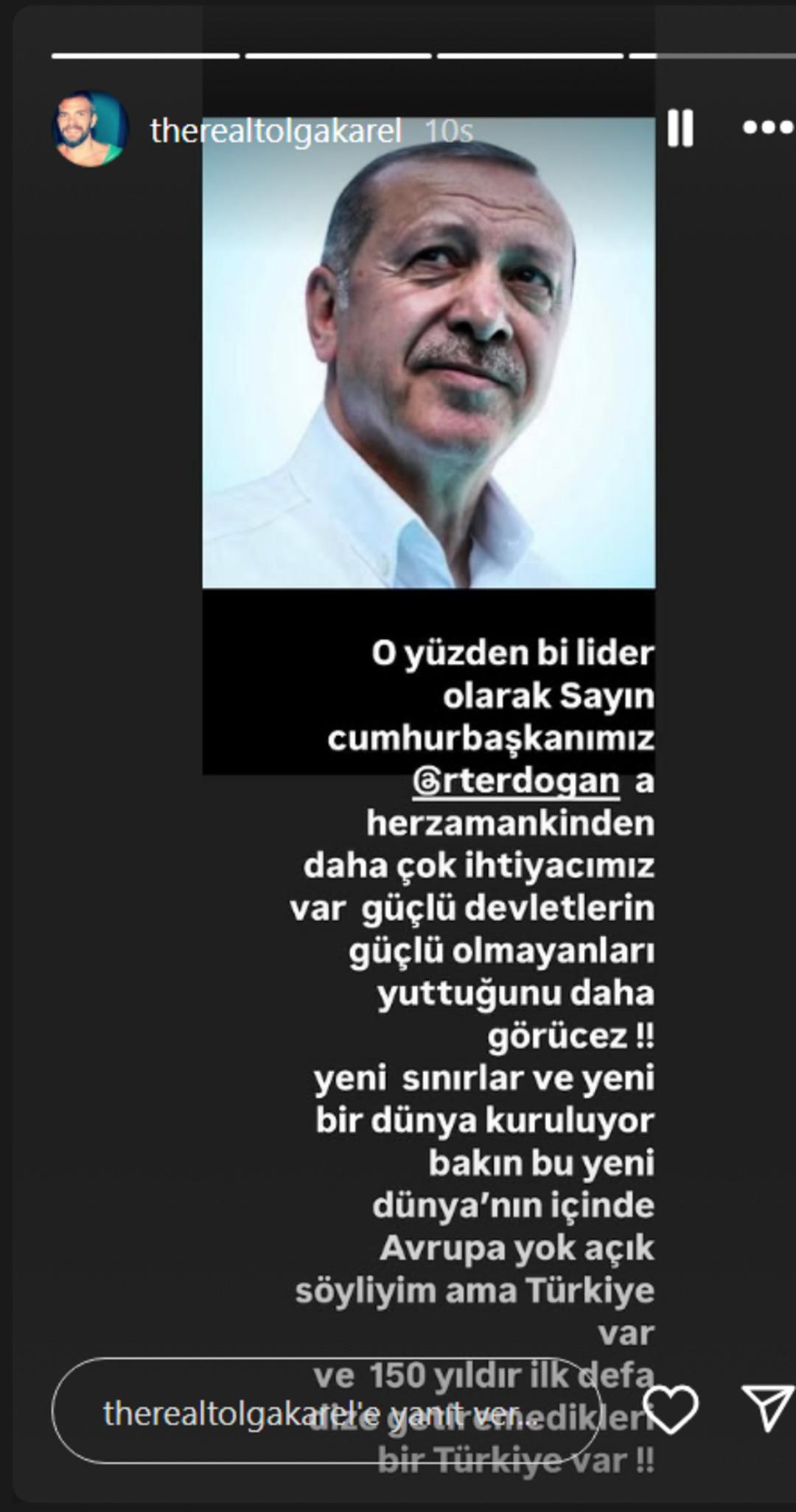Select the 10s timestamp label
The image size is (796, 1512).
pos(448,127)
